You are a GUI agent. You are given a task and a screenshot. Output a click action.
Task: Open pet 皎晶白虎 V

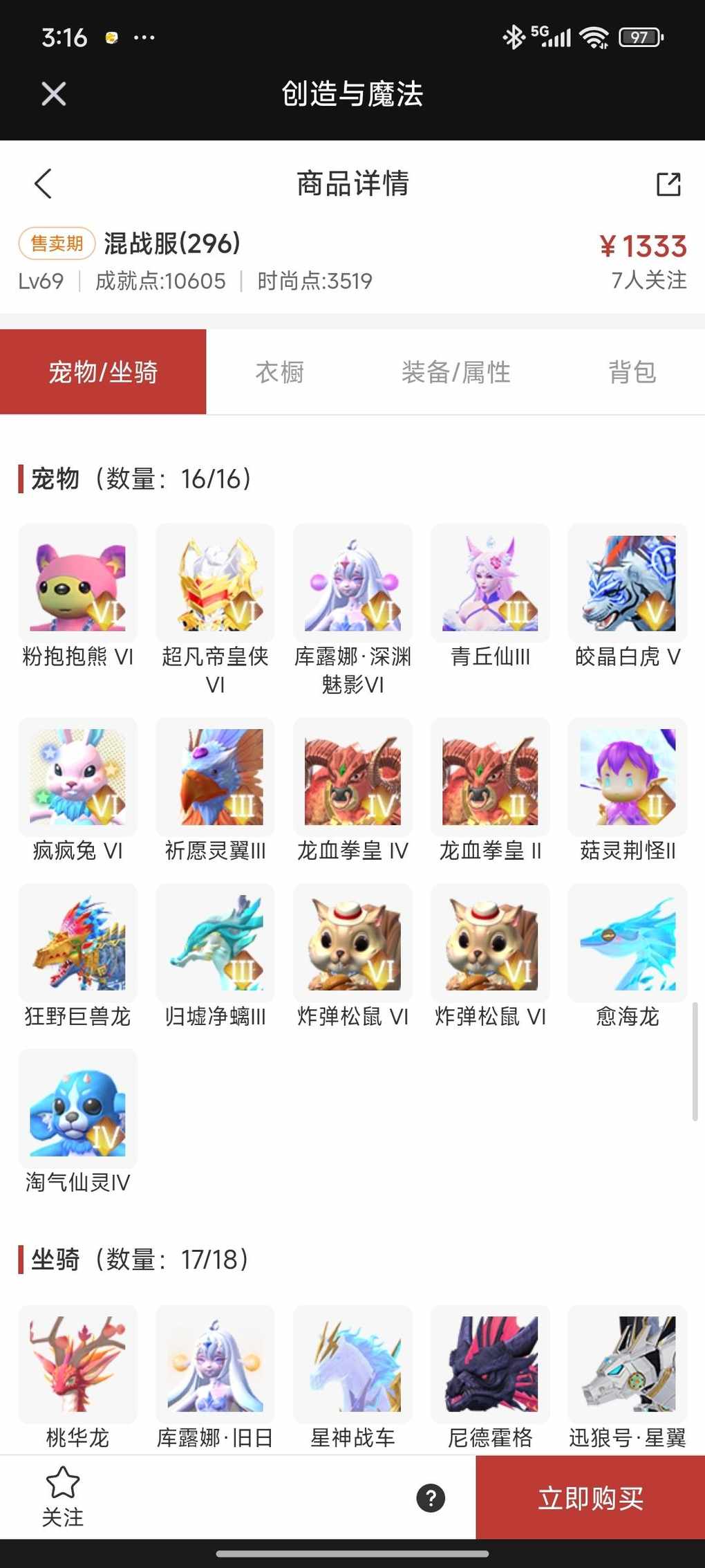click(628, 583)
